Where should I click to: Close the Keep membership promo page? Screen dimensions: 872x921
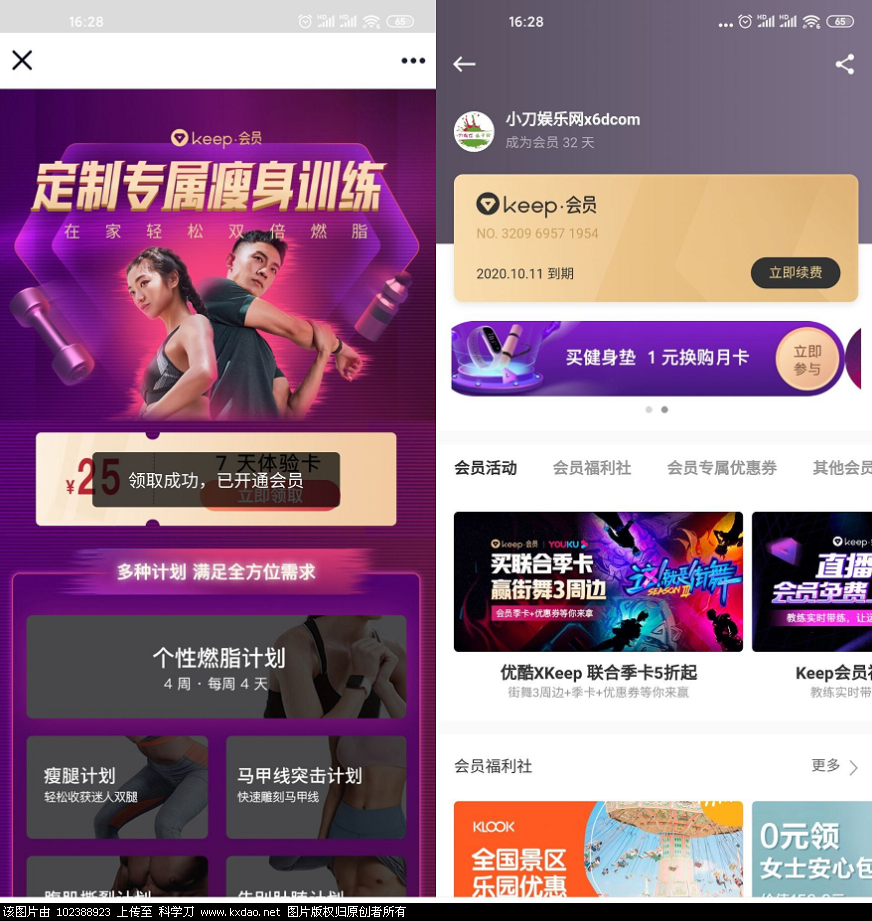22,60
